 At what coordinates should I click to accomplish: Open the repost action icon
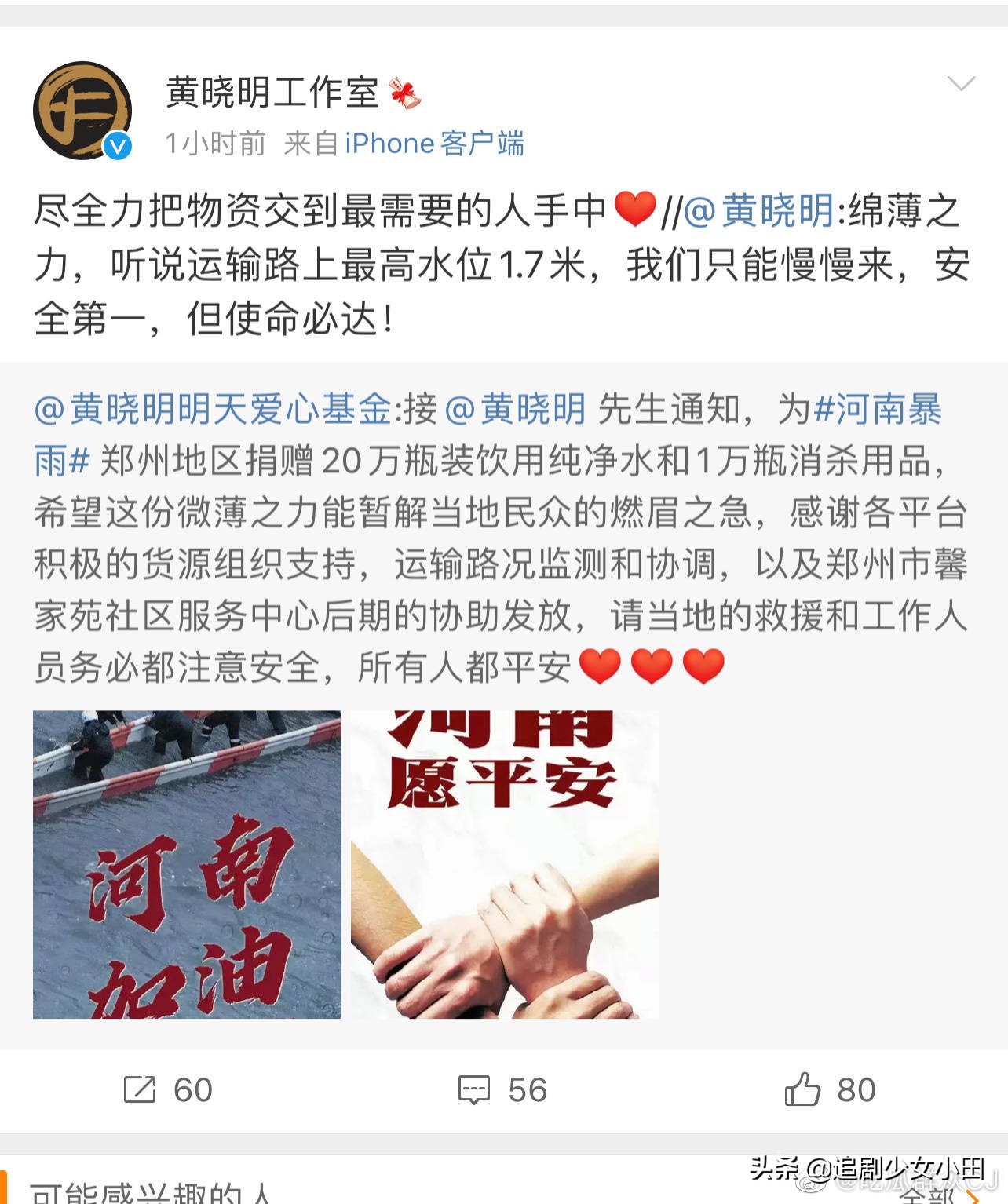[141, 1090]
